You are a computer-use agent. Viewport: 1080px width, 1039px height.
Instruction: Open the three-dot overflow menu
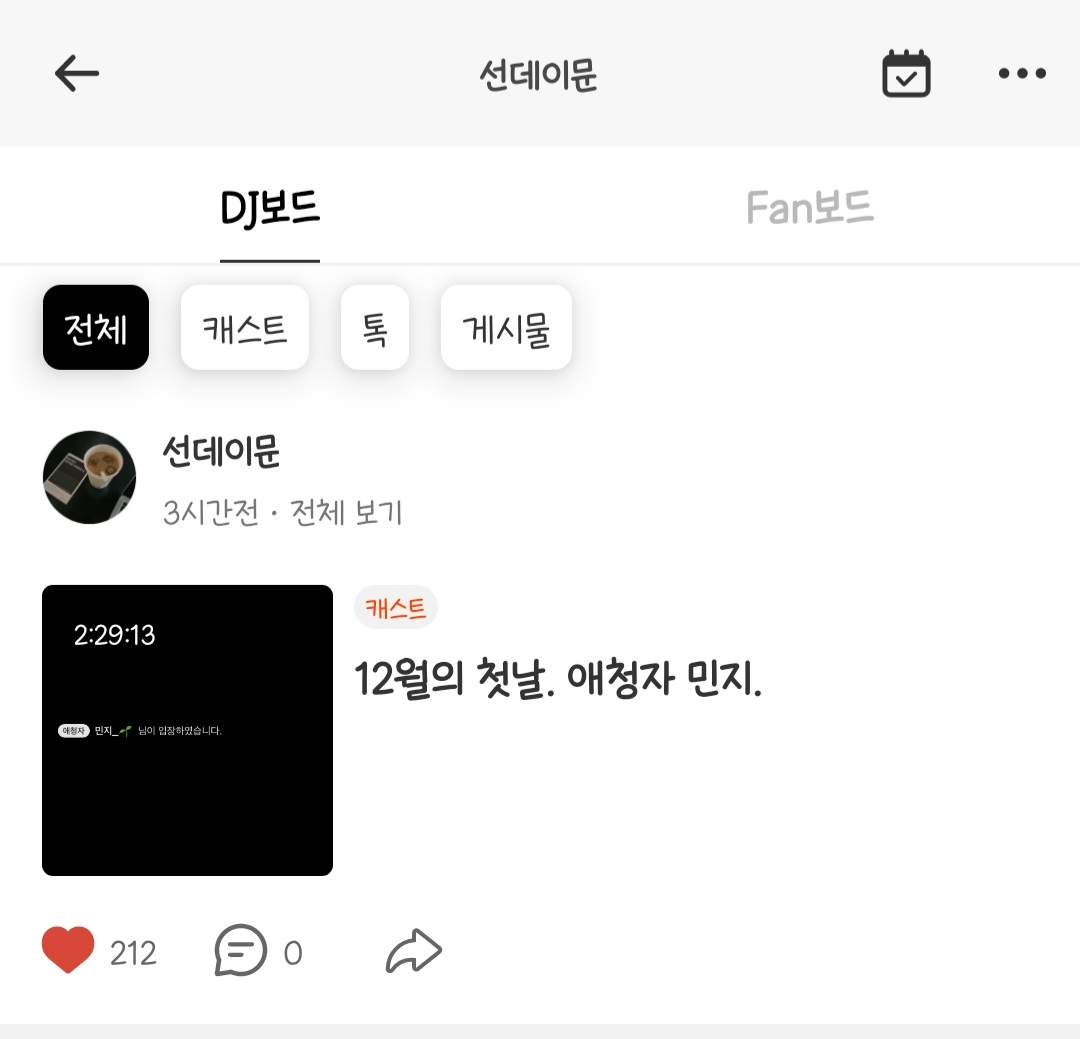[x=1022, y=73]
